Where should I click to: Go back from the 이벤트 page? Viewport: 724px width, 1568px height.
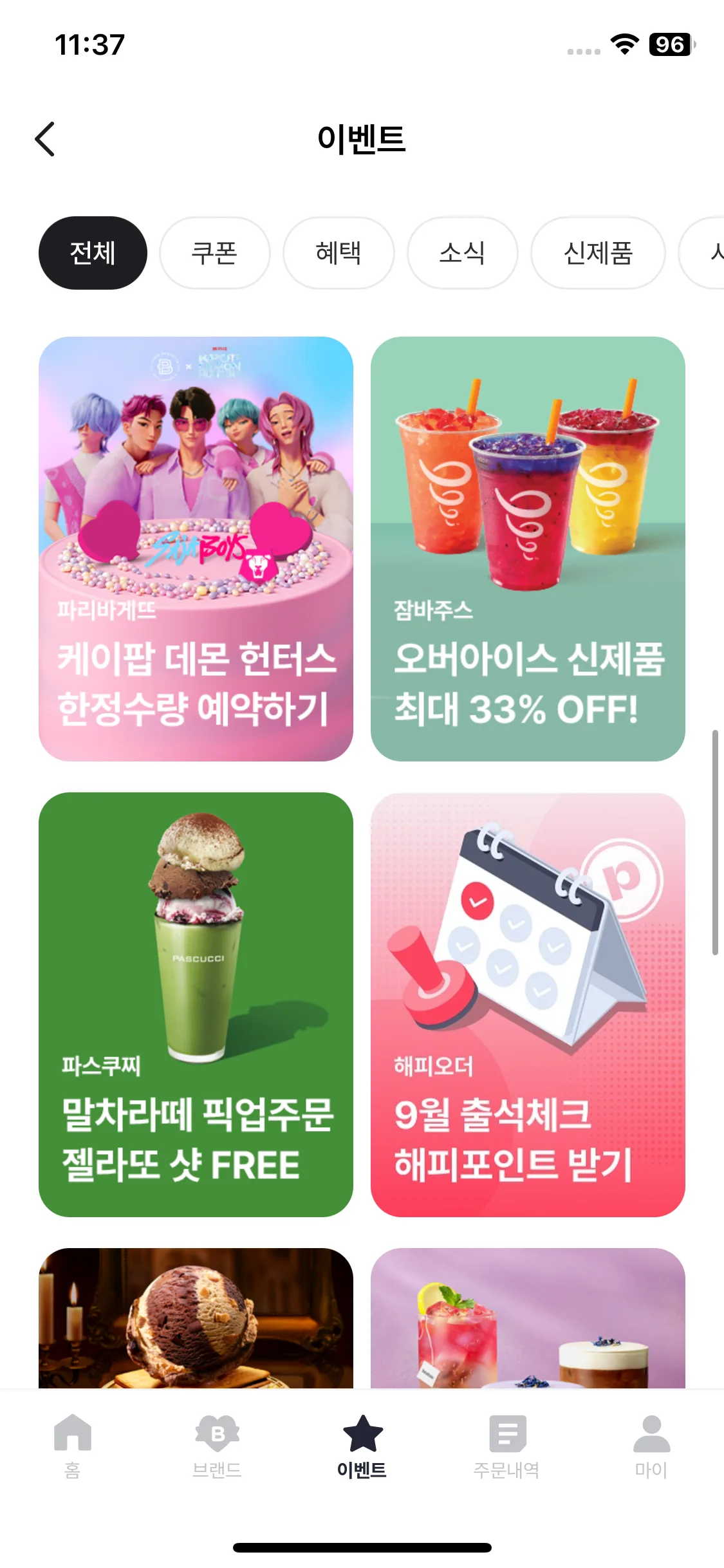point(45,139)
